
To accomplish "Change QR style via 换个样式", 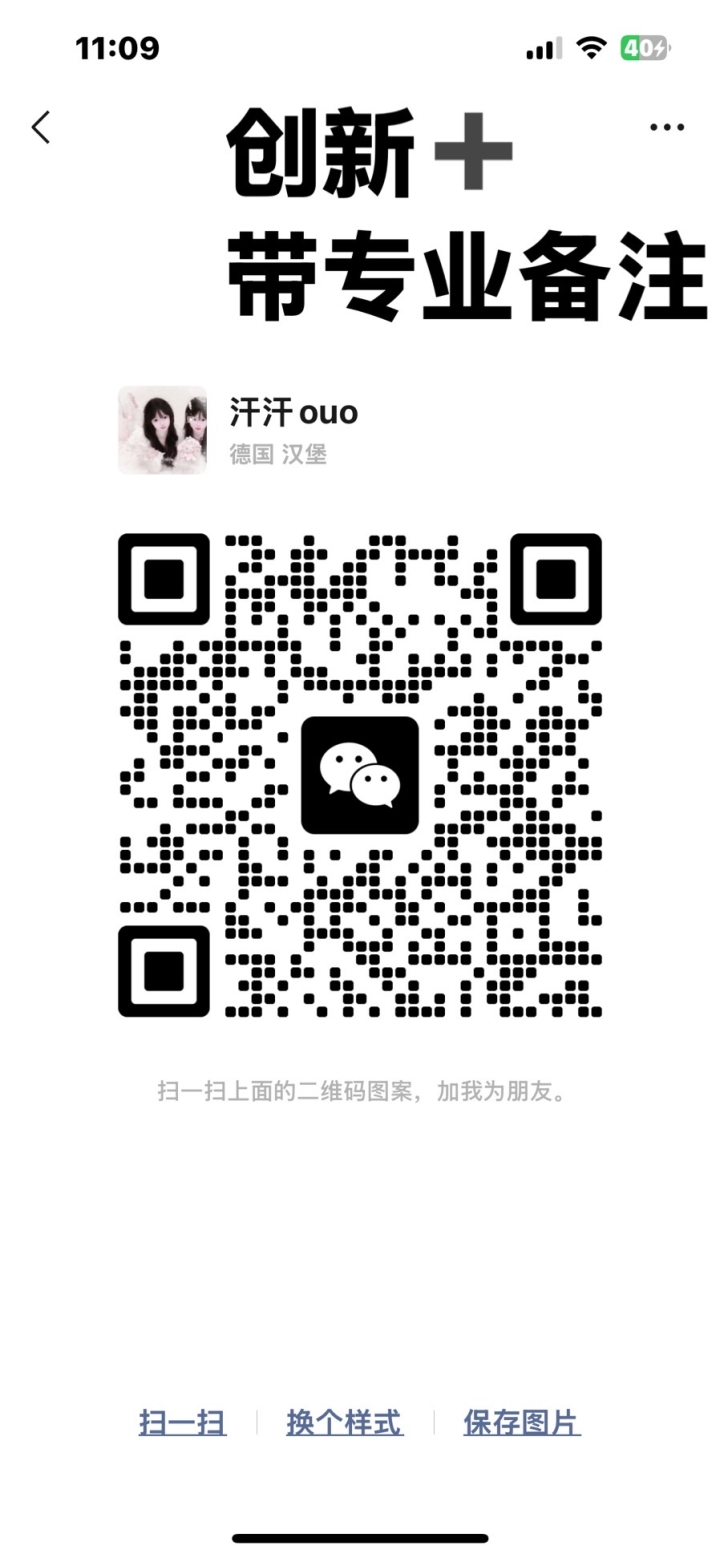I will (344, 1422).
